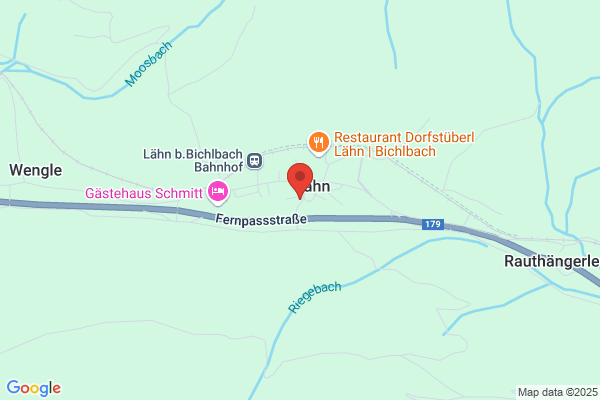This screenshot has width=600, height=400.
Task: Open Lähn b.Bichlbach Bahnhof station marker
Action: [256, 159]
